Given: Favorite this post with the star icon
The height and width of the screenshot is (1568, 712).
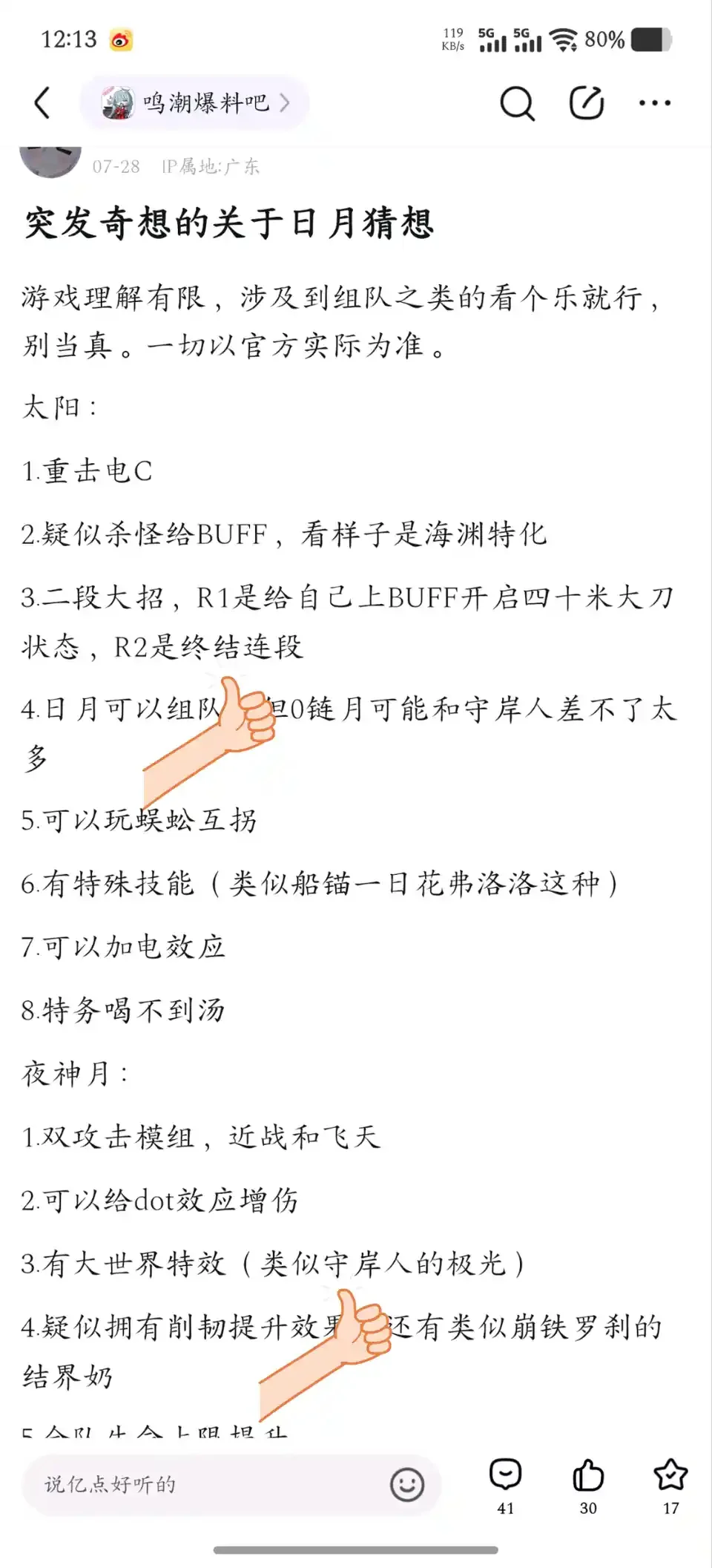Looking at the screenshot, I should click(x=670, y=1486).
